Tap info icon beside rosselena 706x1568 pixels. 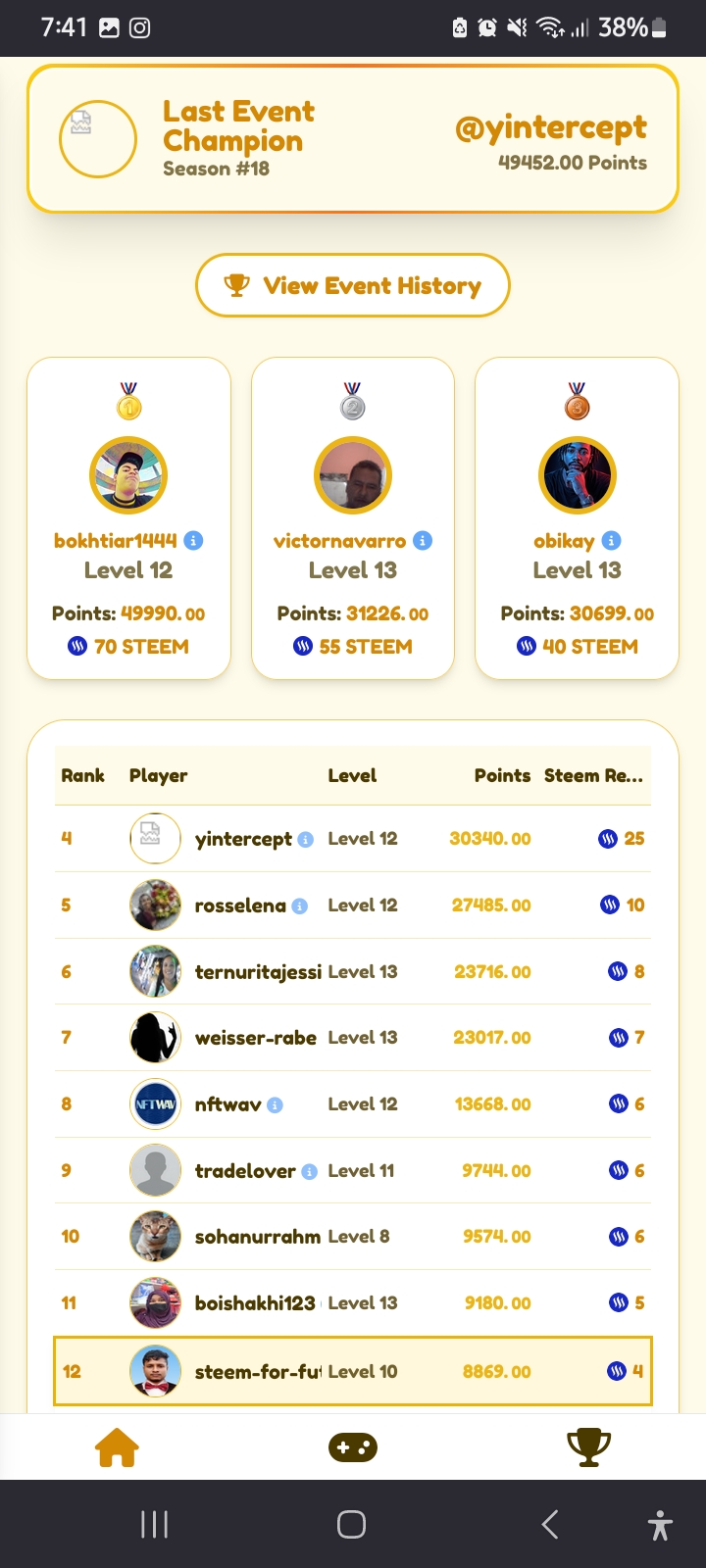tap(300, 906)
